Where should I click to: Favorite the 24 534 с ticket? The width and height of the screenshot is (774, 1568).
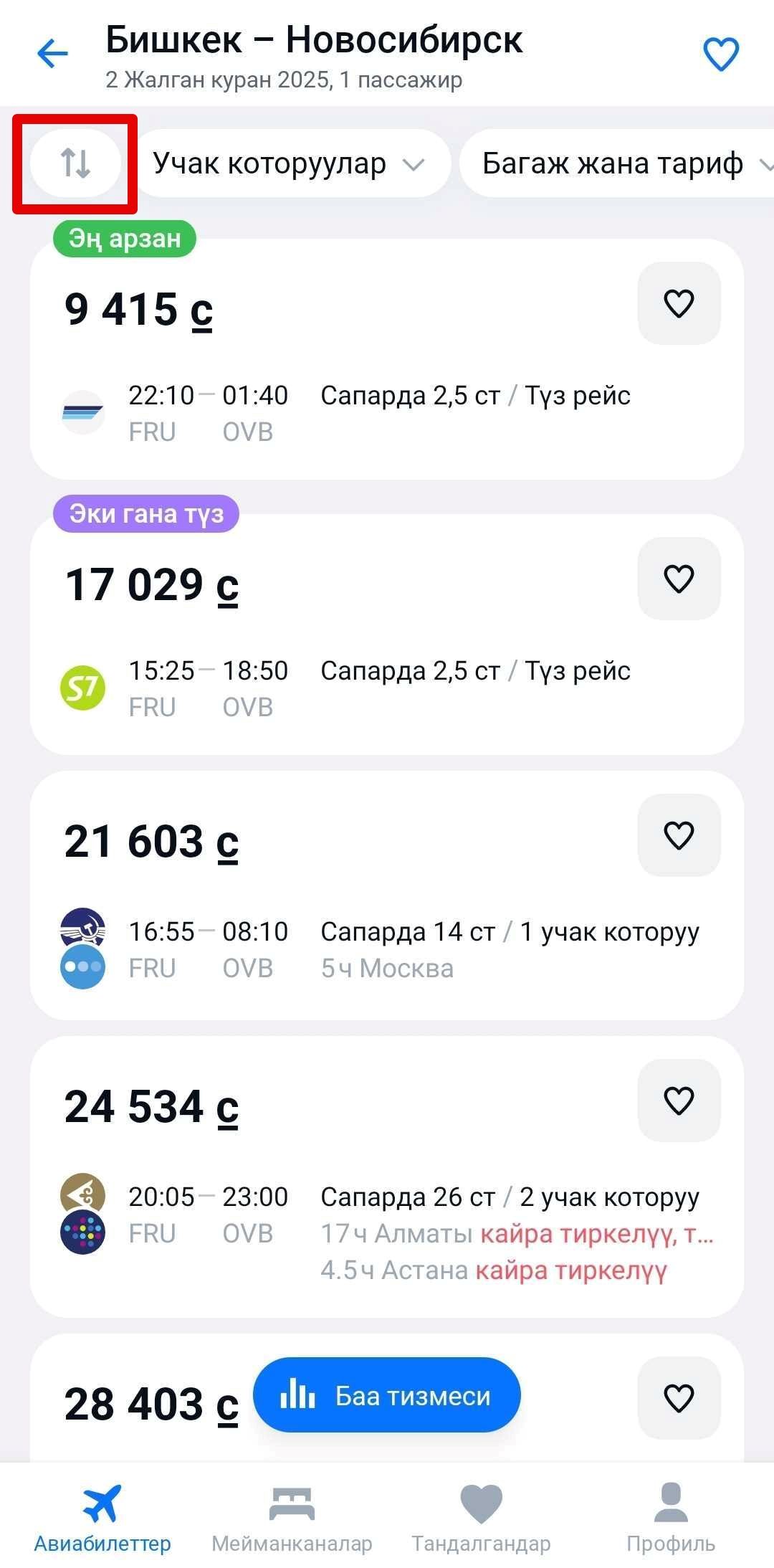click(x=679, y=1101)
